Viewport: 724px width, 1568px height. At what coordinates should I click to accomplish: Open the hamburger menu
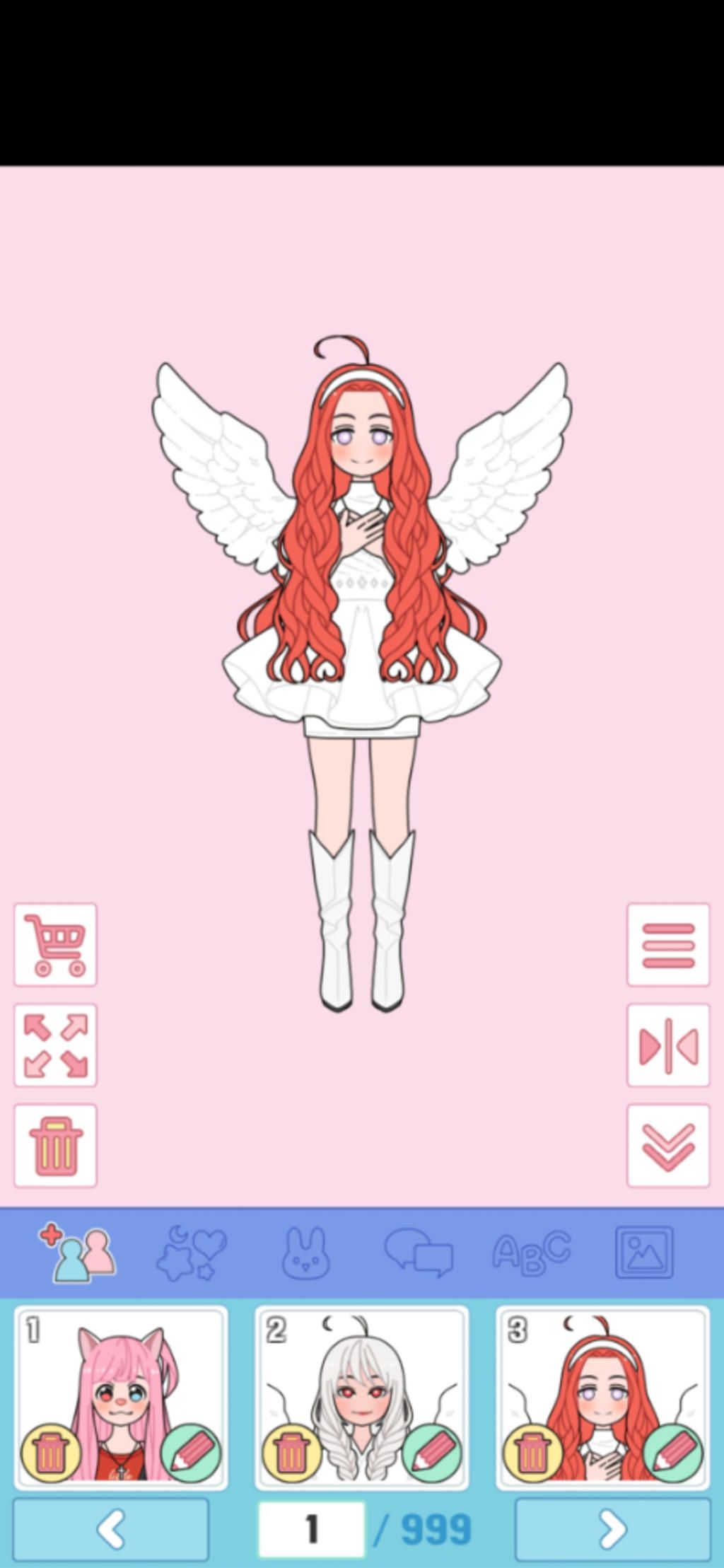(667, 944)
